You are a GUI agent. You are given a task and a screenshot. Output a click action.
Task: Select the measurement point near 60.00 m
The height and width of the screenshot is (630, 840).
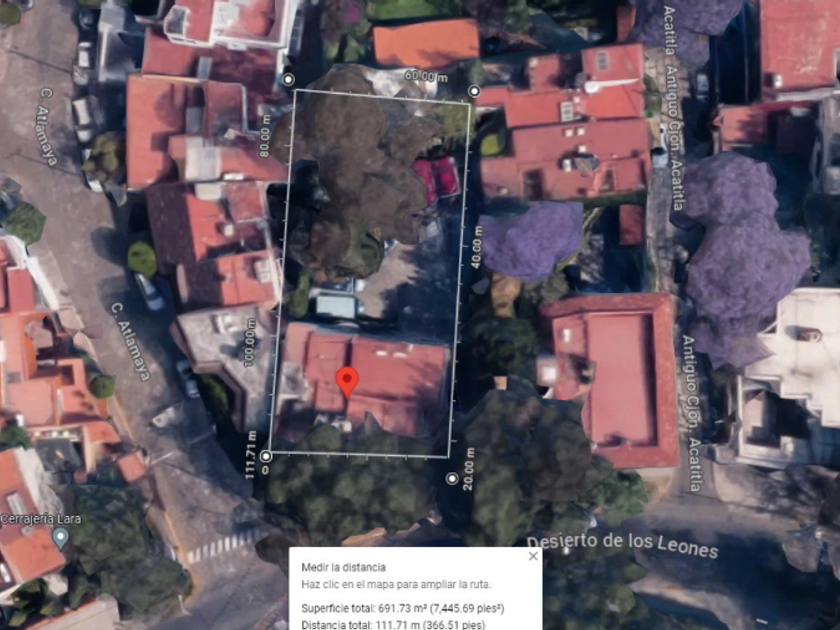(x=474, y=92)
